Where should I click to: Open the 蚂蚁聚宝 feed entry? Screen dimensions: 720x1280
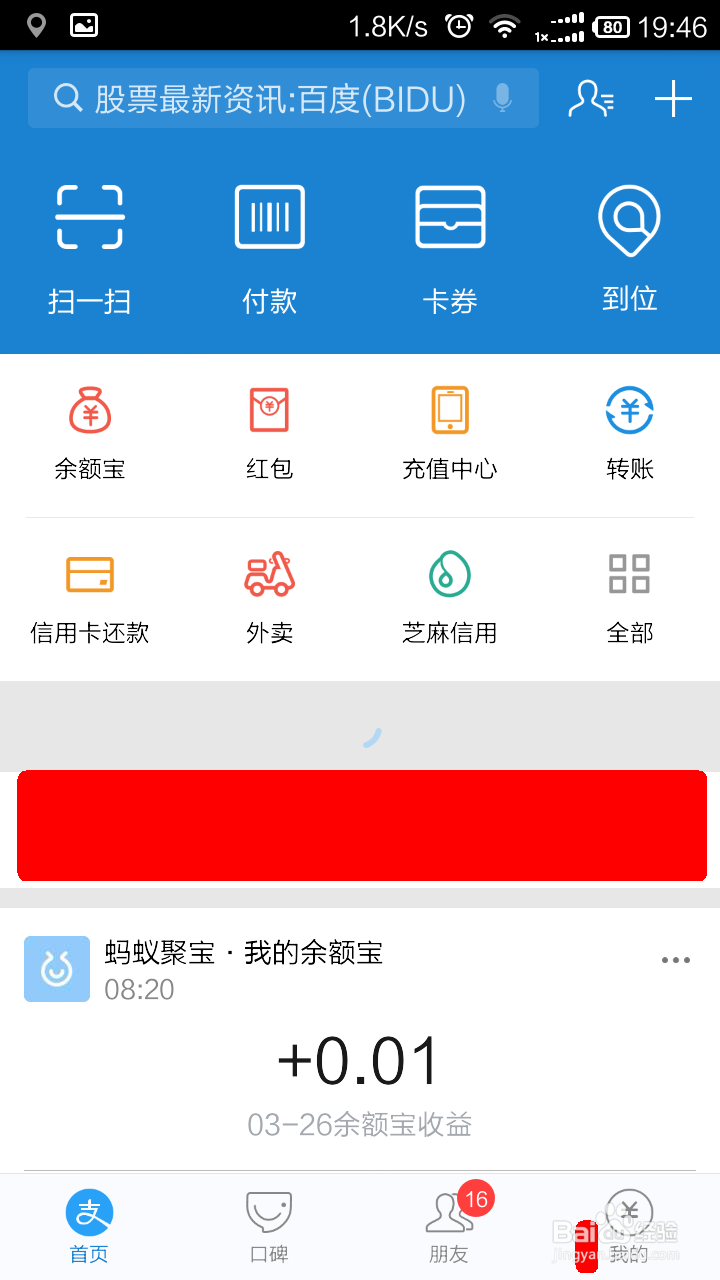pyautogui.click(x=240, y=955)
